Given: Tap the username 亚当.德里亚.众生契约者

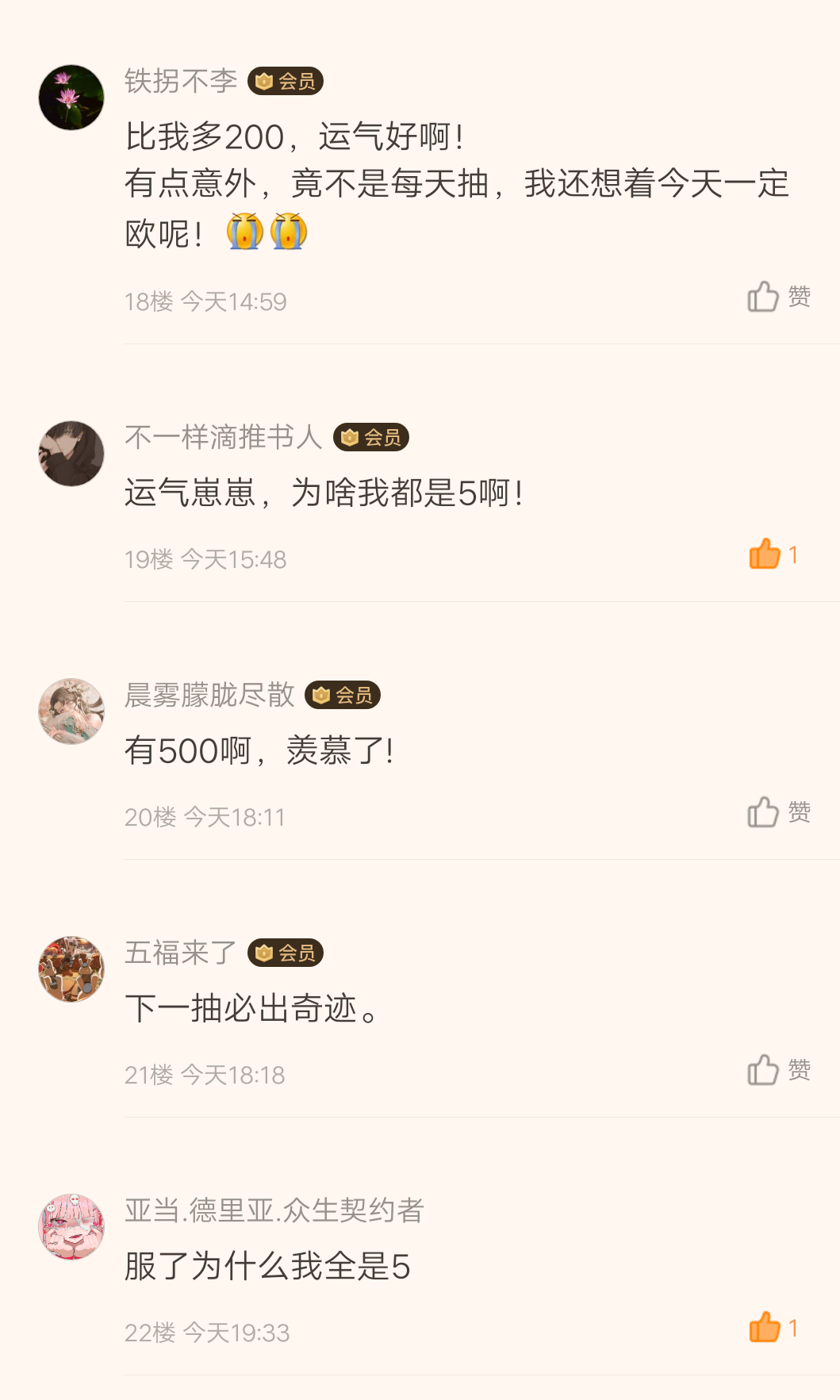Looking at the screenshot, I should (274, 1210).
